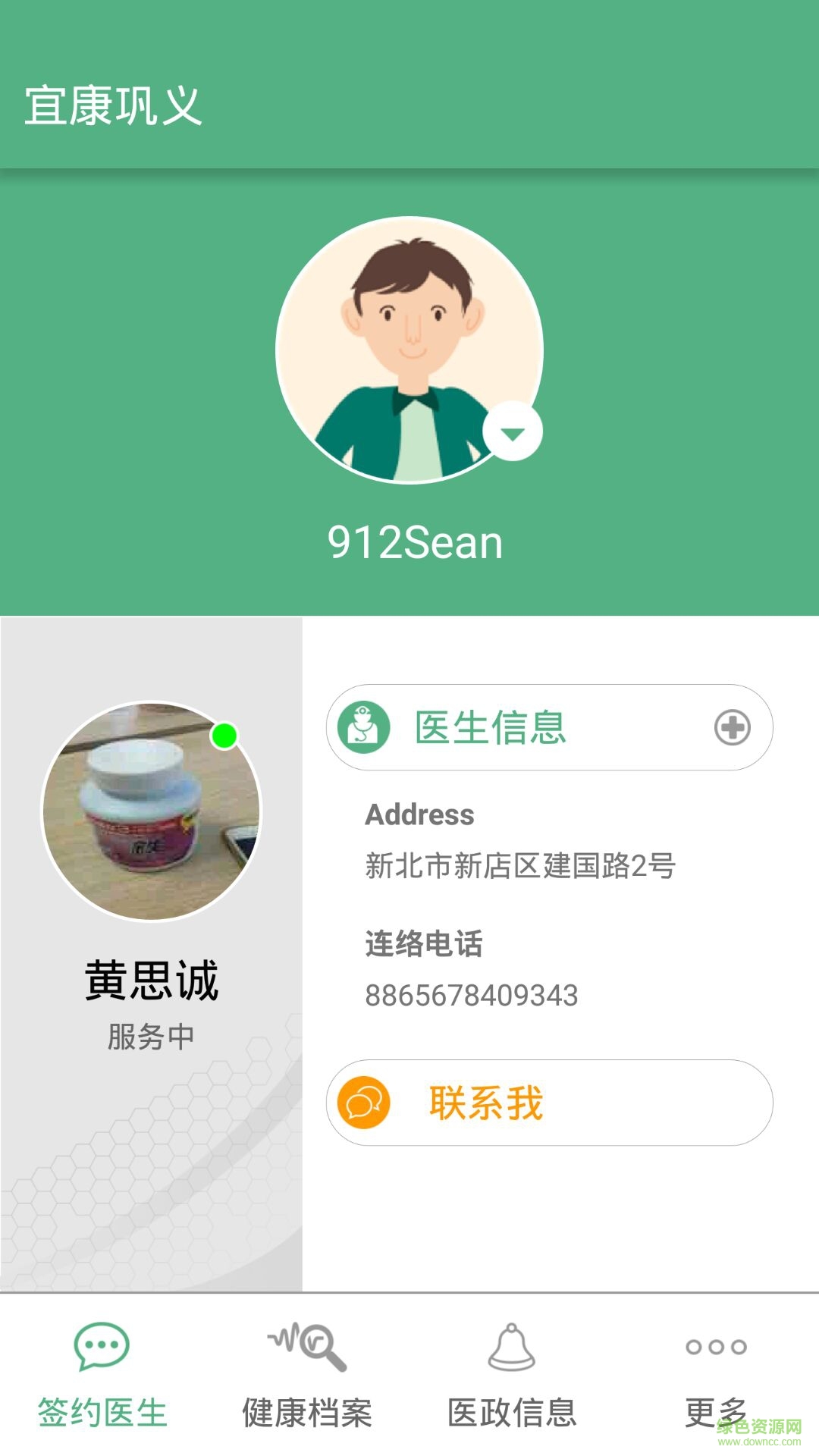Open the dropdown arrow on the profile avatar
The image size is (819, 1456).
tap(513, 432)
